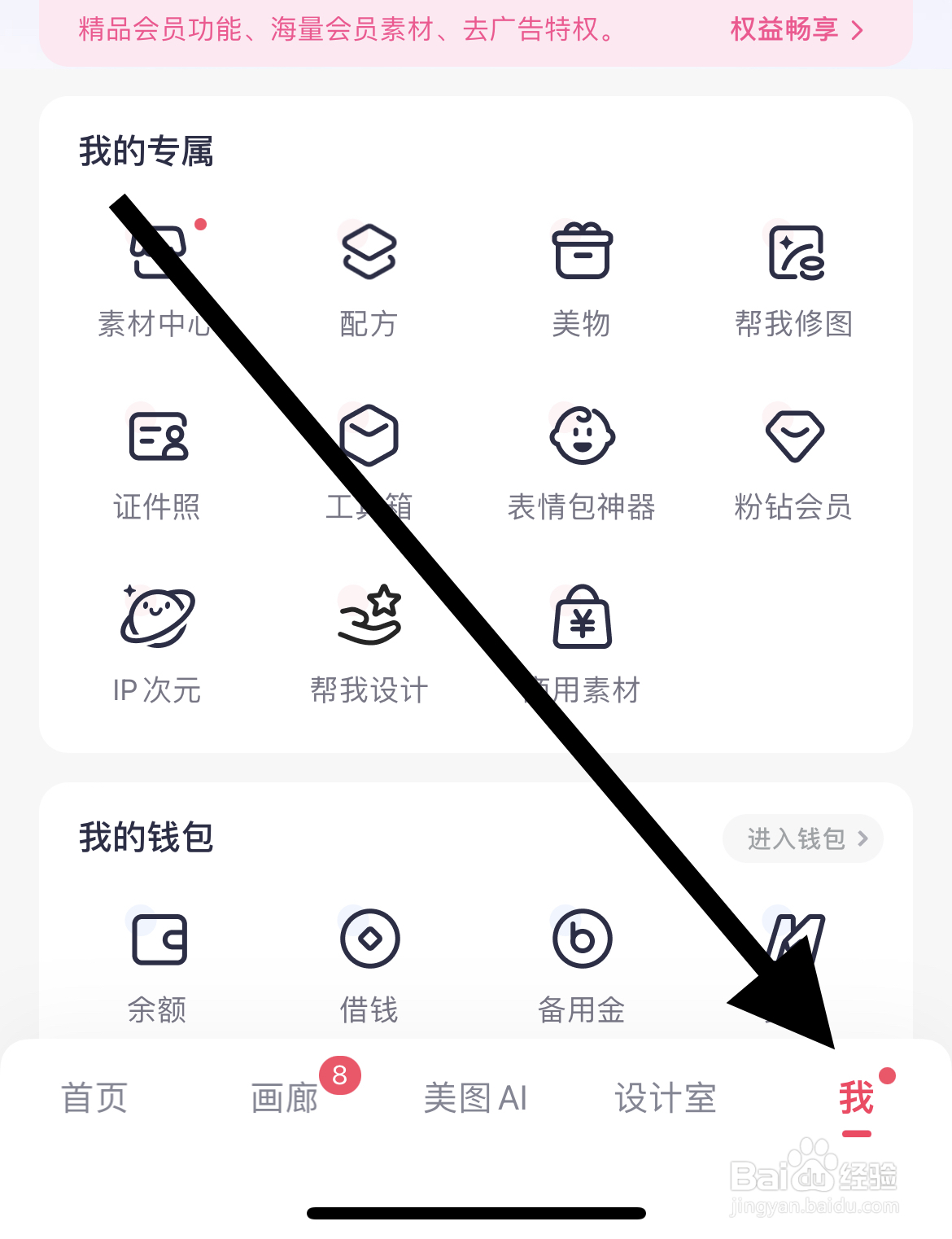The image size is (952, 1239).
Task: Open the 素材中心 material center
Action: pos(159,277)
